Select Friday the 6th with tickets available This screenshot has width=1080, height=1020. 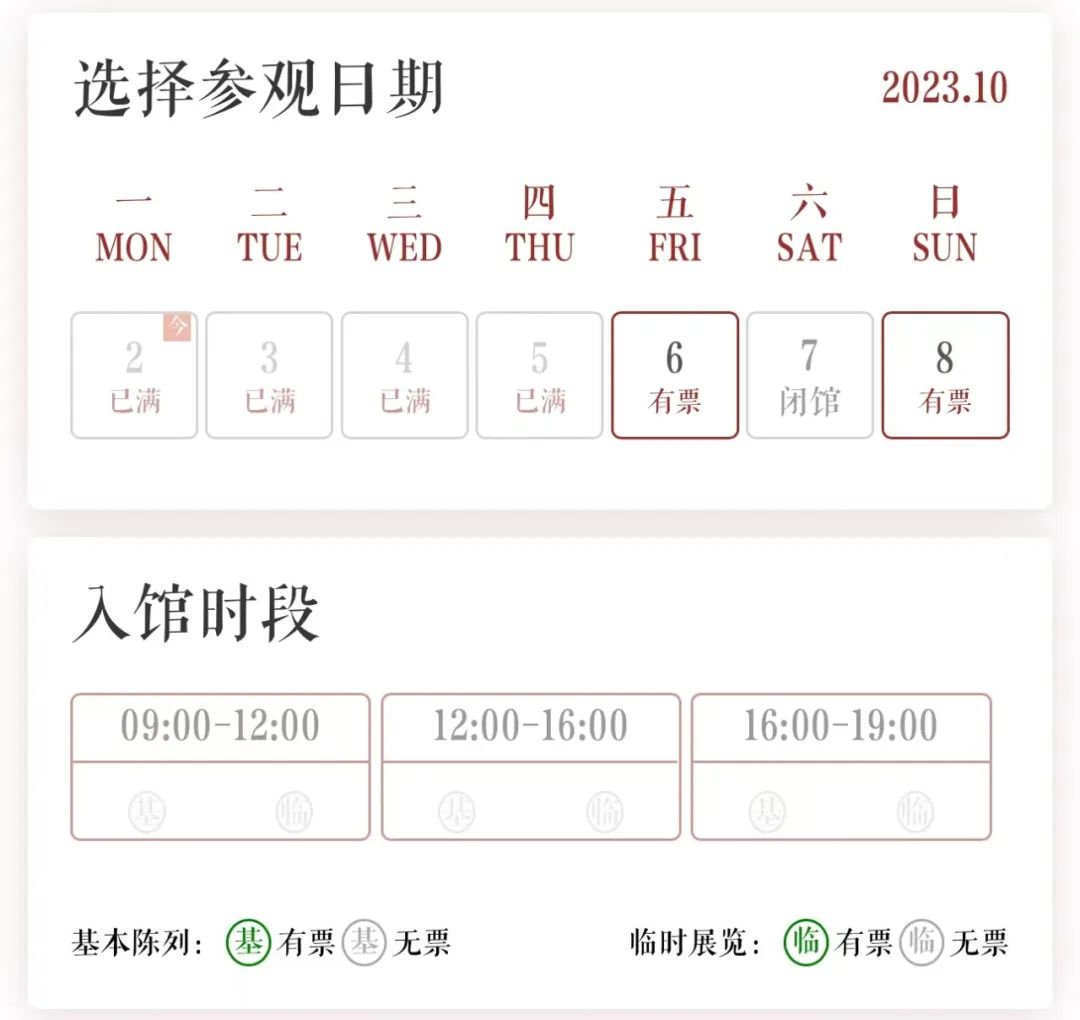675,375
